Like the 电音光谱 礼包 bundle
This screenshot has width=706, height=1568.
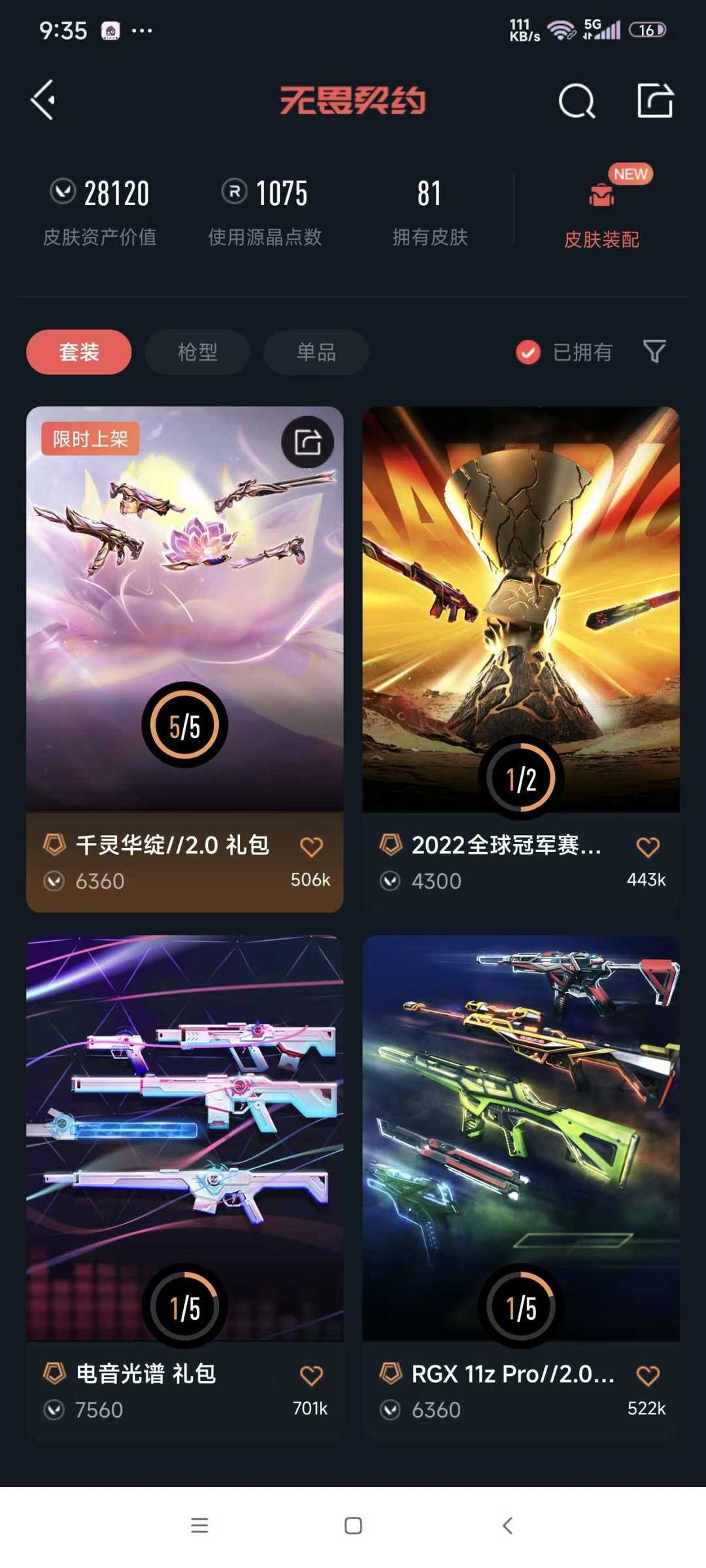311,1375
